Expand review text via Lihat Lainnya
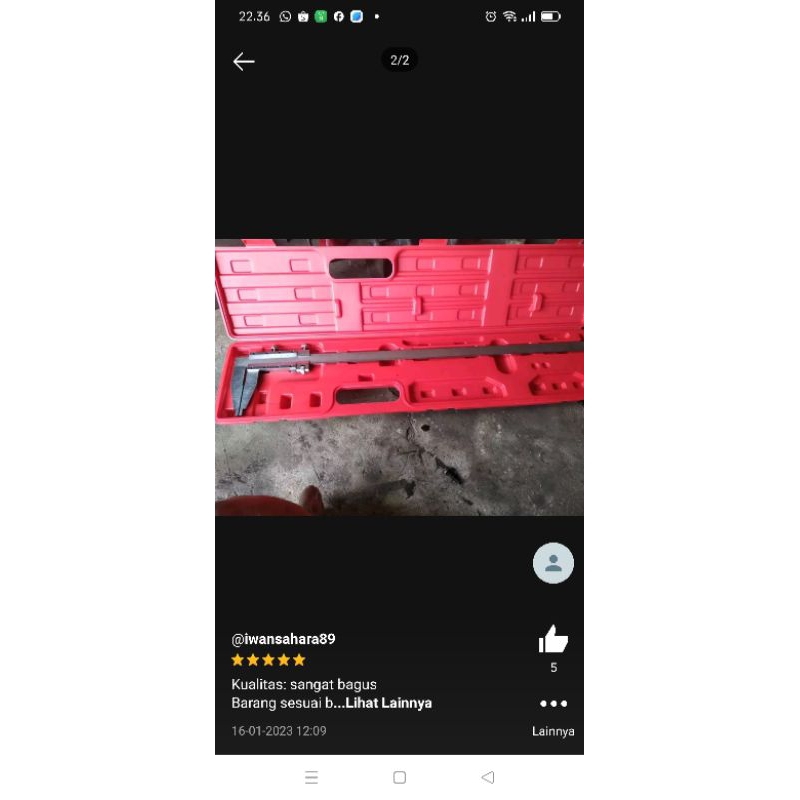Viewport: 800px width, 800px height. (389, 703)
